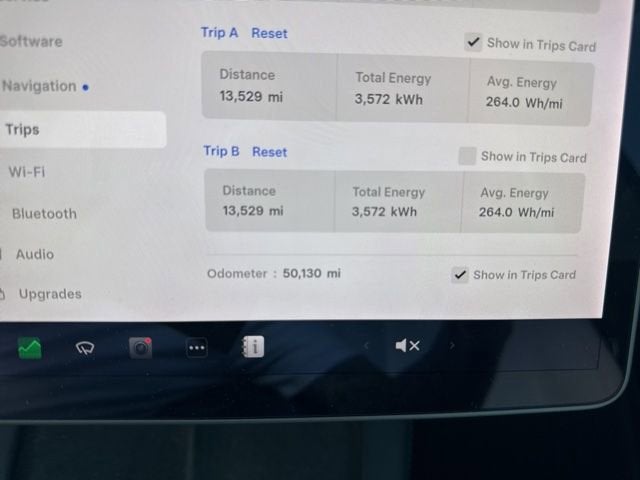This screenshot has width=640, height=480.
Task: Open the energy graph app
Action: click(30, 349)
